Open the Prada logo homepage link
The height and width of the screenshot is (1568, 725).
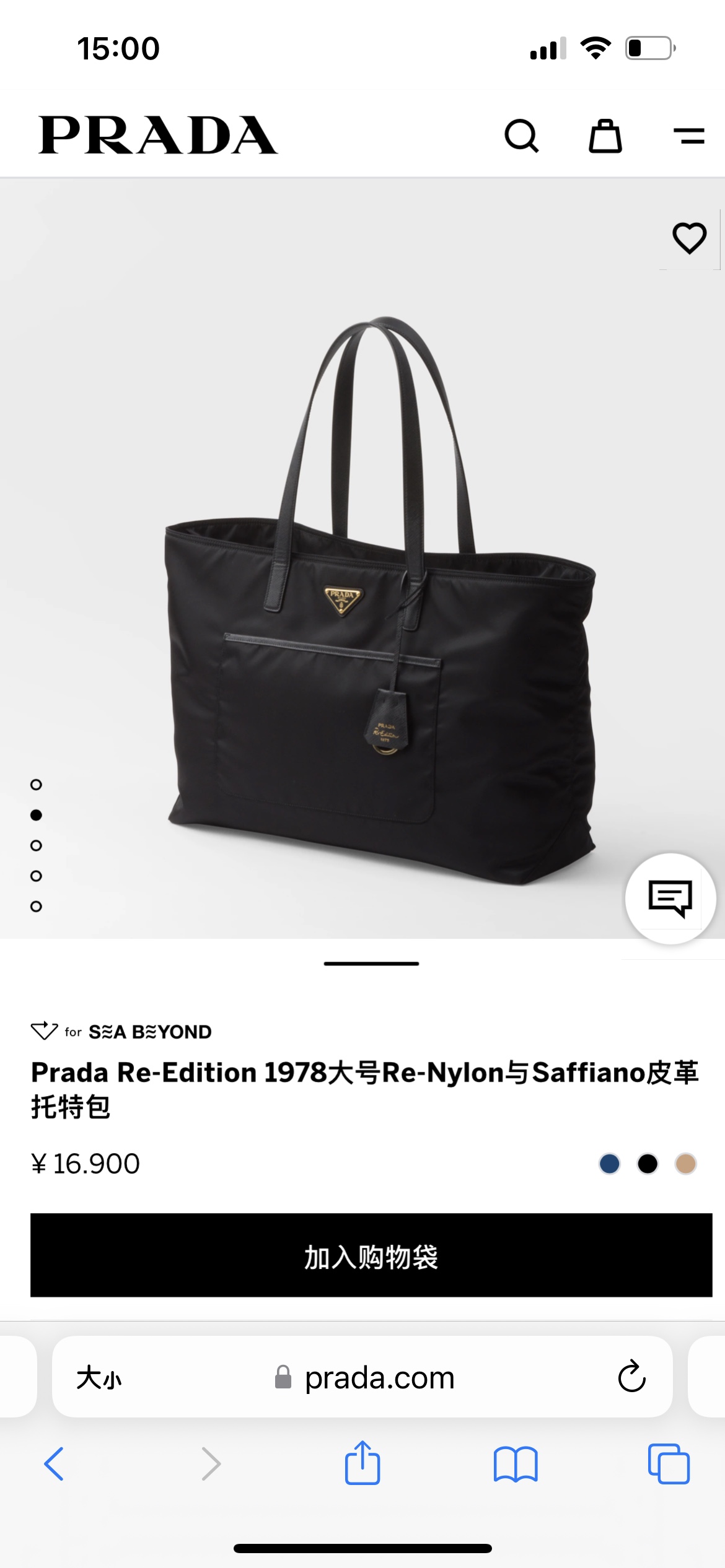[x=158, y=135]
